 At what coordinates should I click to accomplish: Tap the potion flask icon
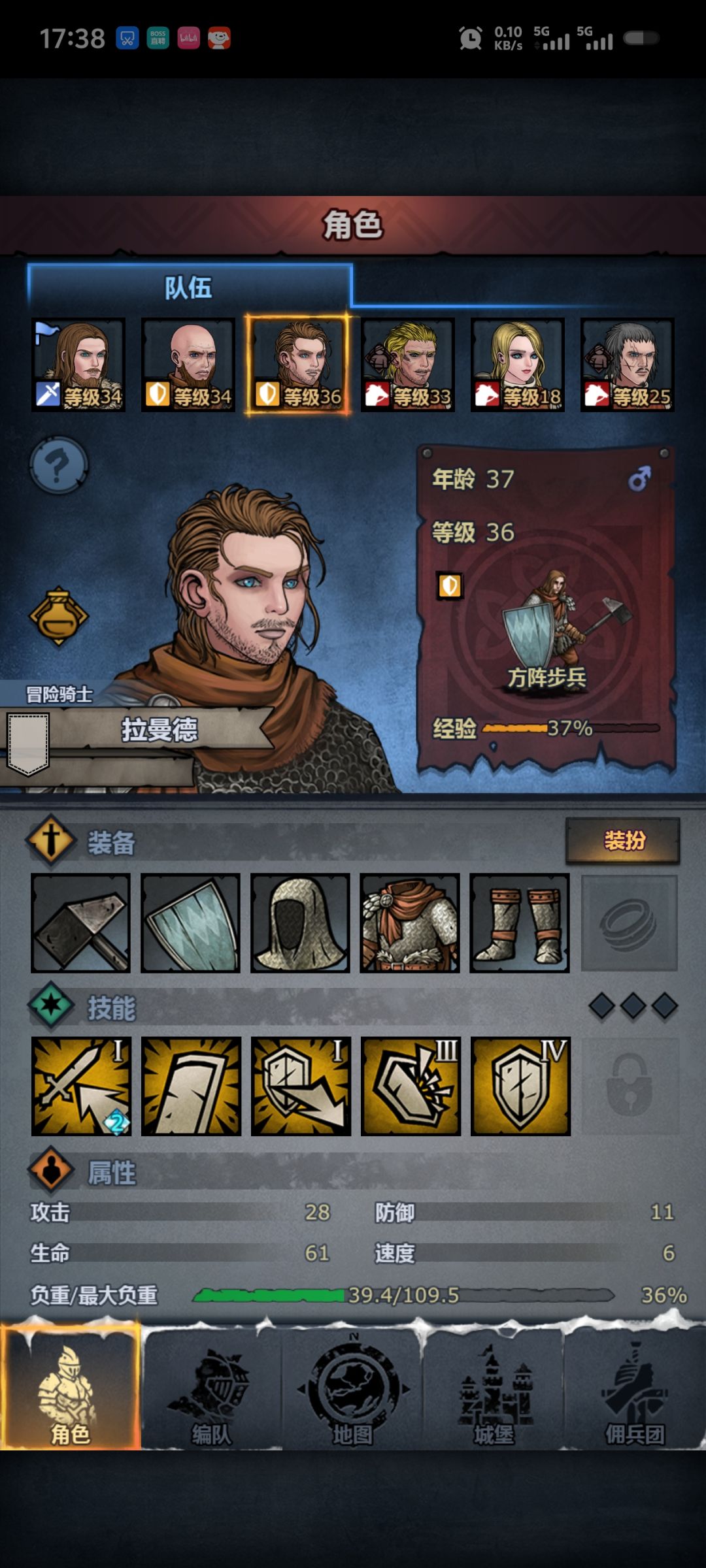[x=58, y=617]
